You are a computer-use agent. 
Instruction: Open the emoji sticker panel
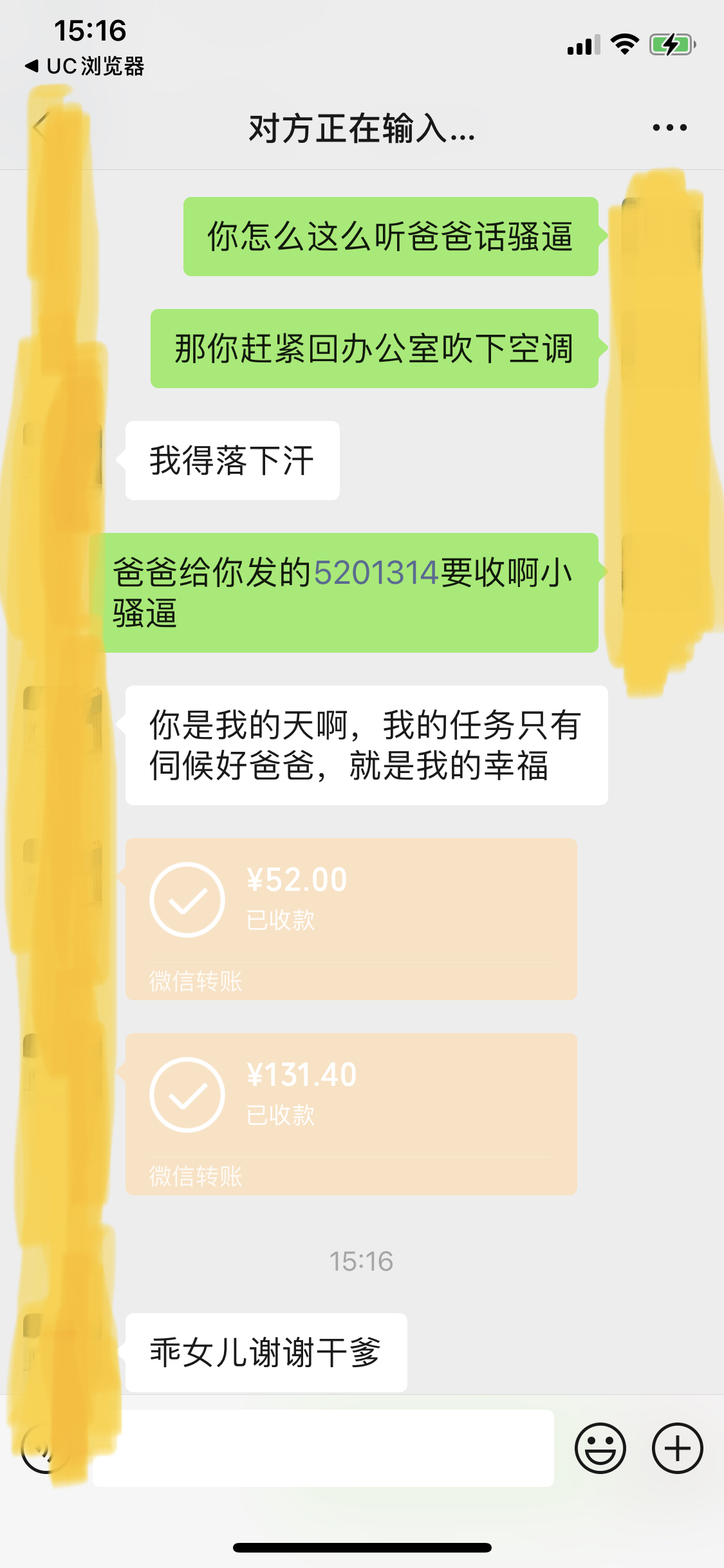600,1448
